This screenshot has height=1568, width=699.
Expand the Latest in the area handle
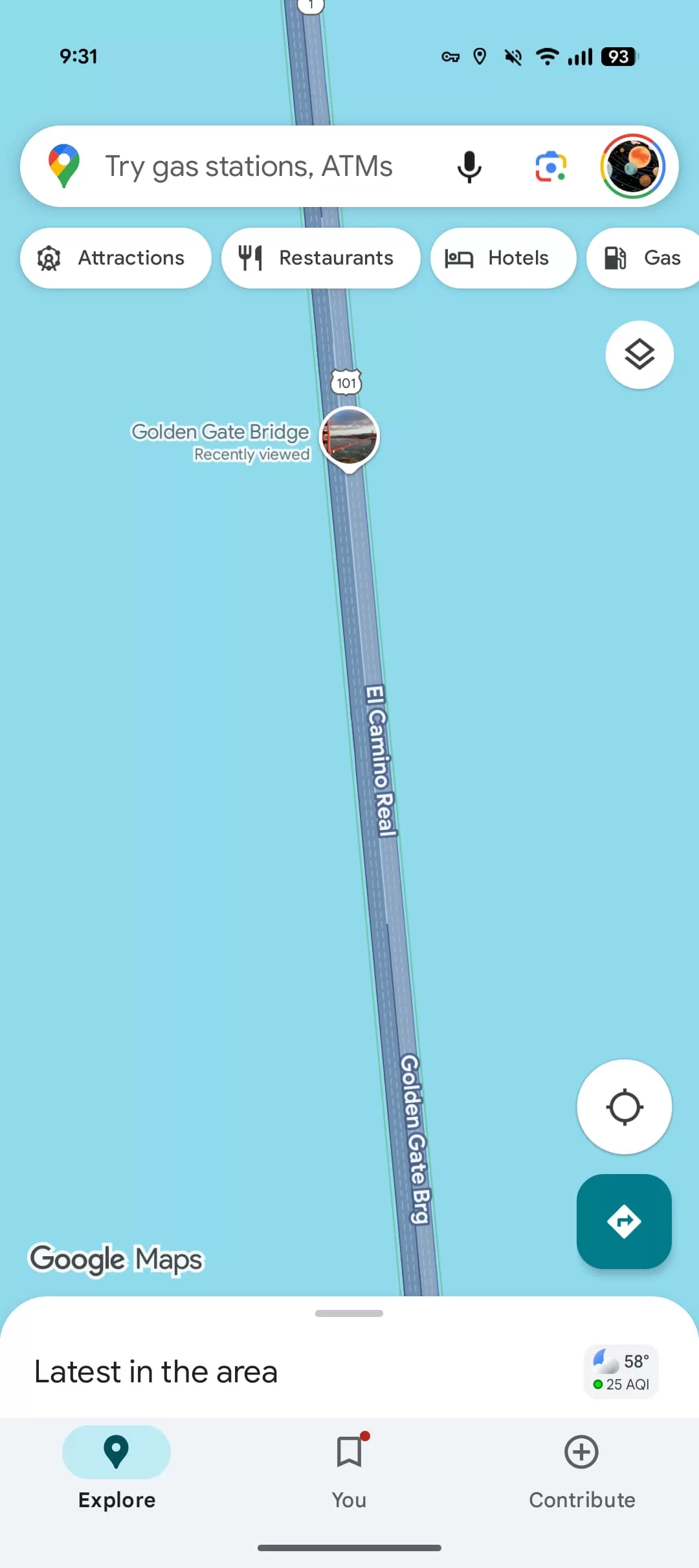point(349,1314)
